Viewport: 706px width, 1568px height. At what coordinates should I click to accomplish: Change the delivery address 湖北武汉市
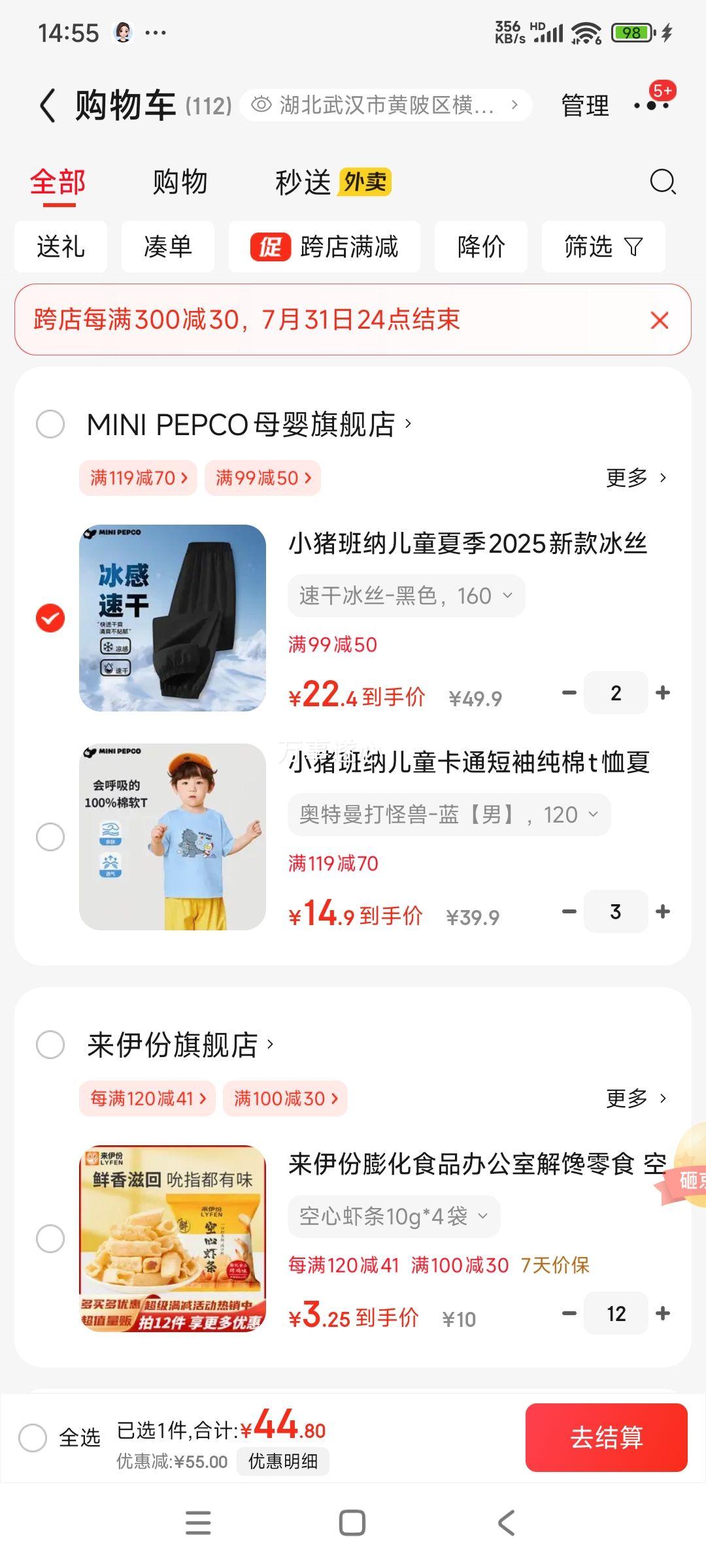(386, 105)
